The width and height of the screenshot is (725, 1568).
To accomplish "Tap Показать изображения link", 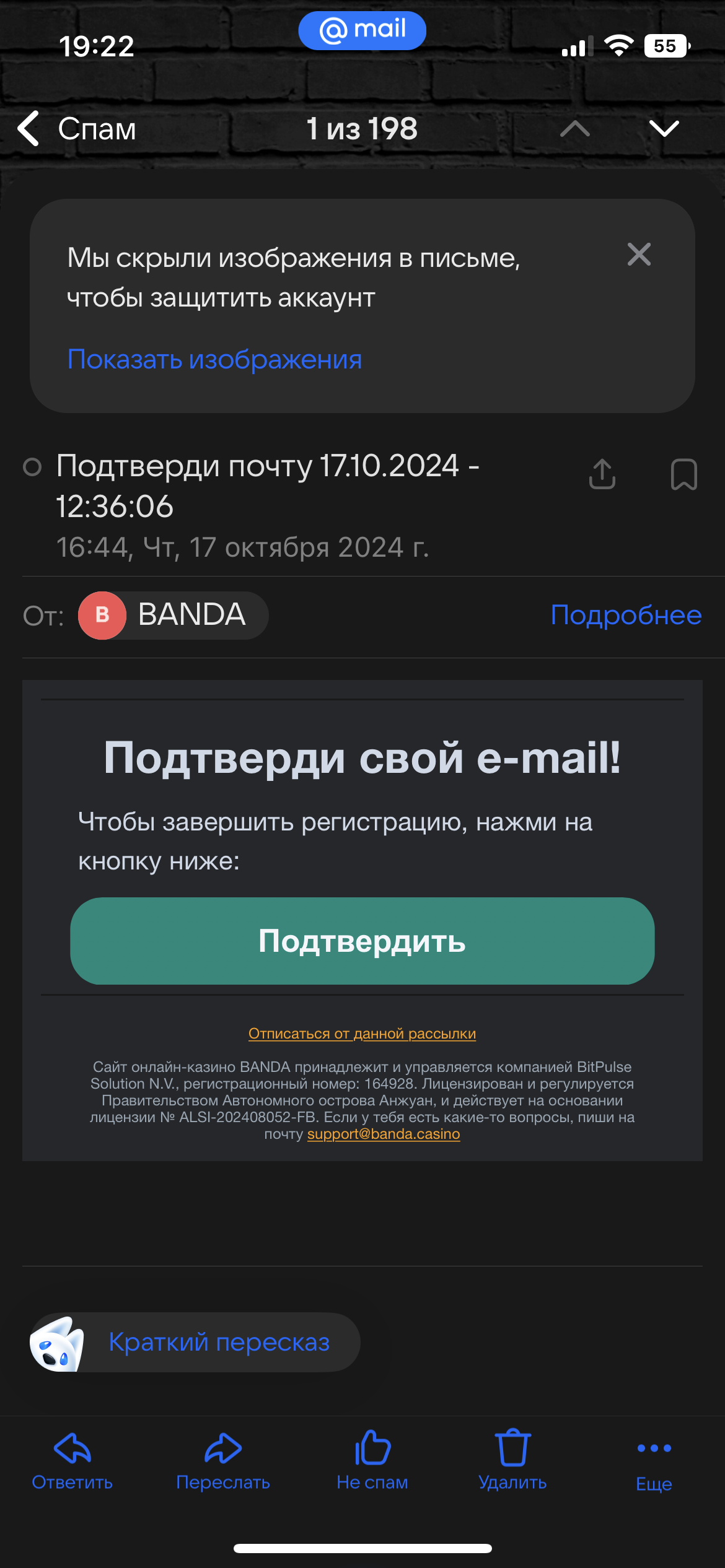I will pyautogui.click(x=214, y=359).
